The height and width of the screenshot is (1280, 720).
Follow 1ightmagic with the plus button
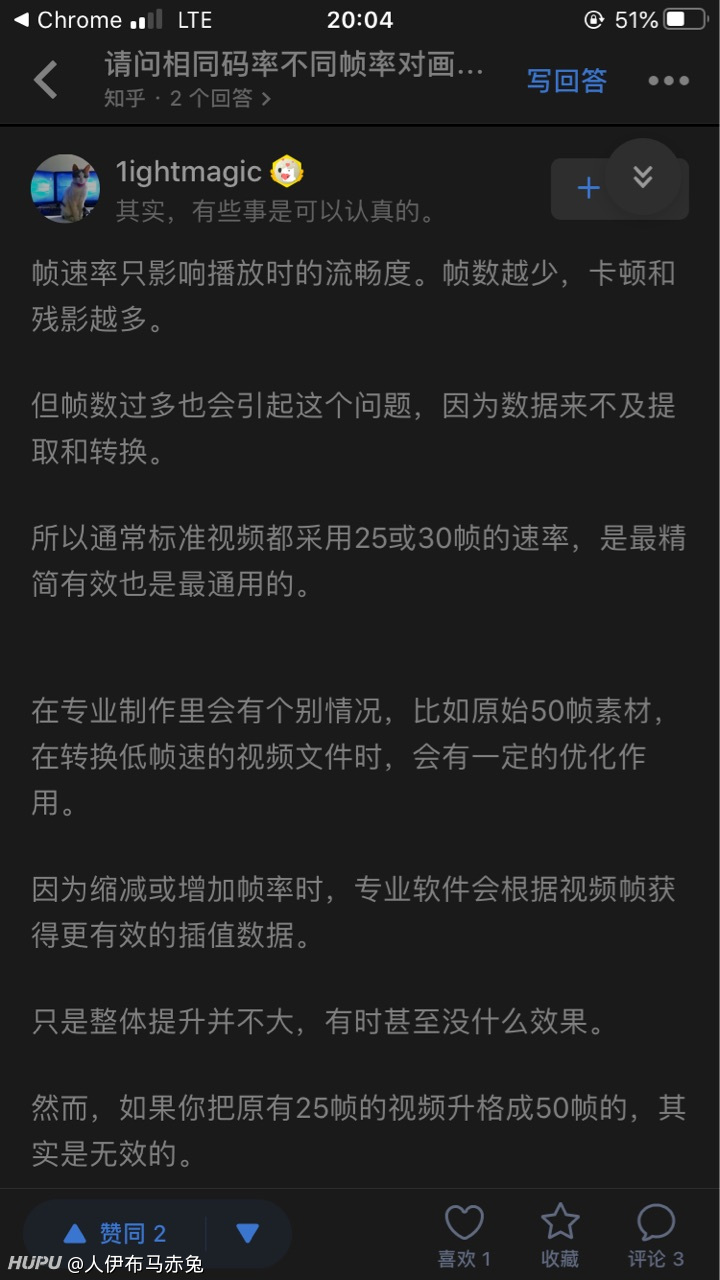click(x=588, y=188)
